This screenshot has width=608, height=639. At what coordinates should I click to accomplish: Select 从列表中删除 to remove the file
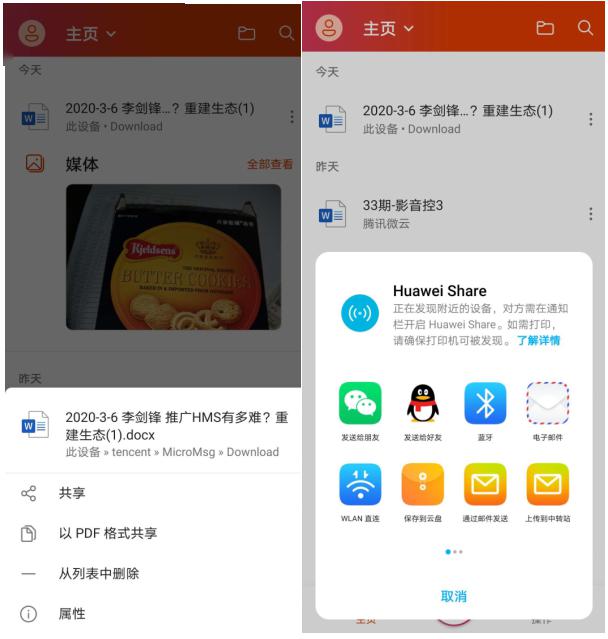tap(98, 573)
